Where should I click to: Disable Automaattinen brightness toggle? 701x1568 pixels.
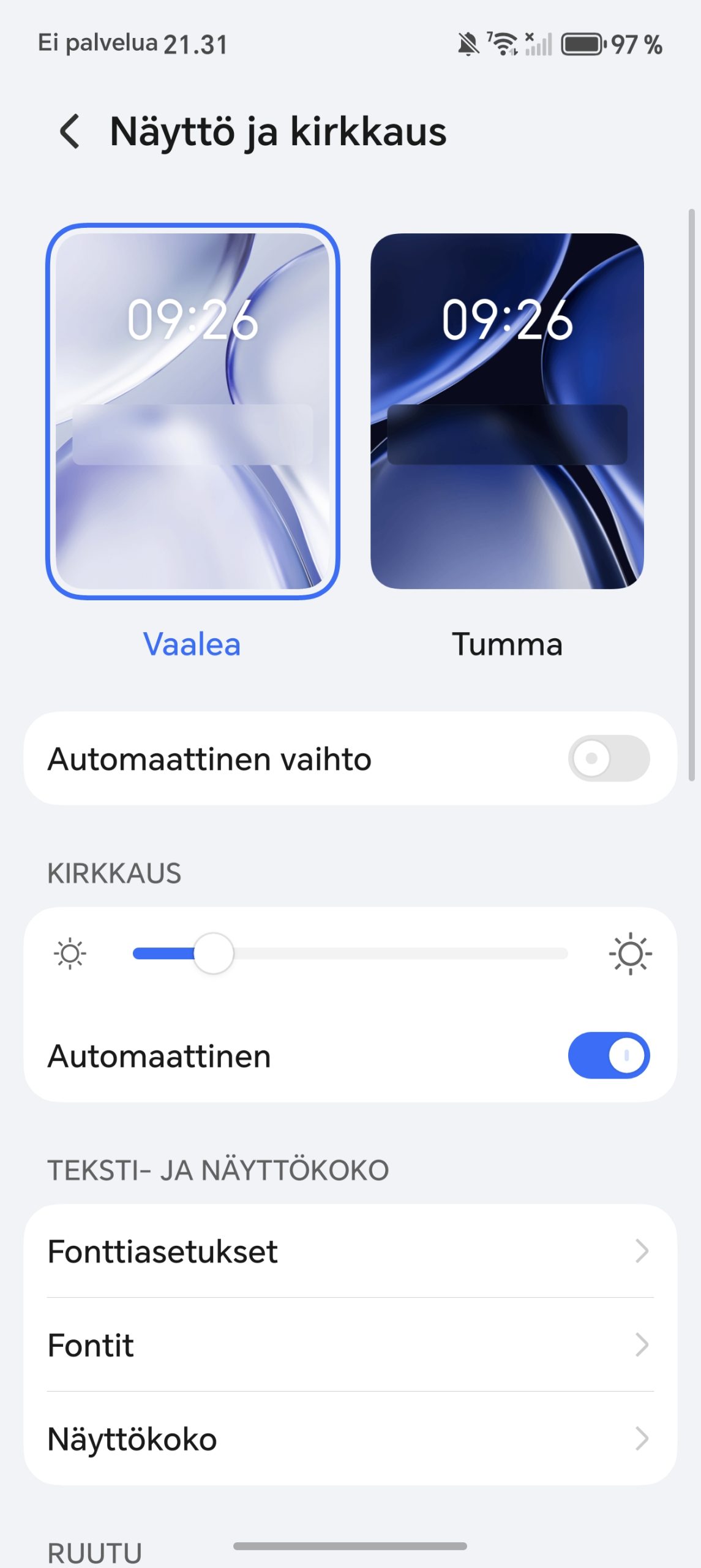tap(608, 1055)
